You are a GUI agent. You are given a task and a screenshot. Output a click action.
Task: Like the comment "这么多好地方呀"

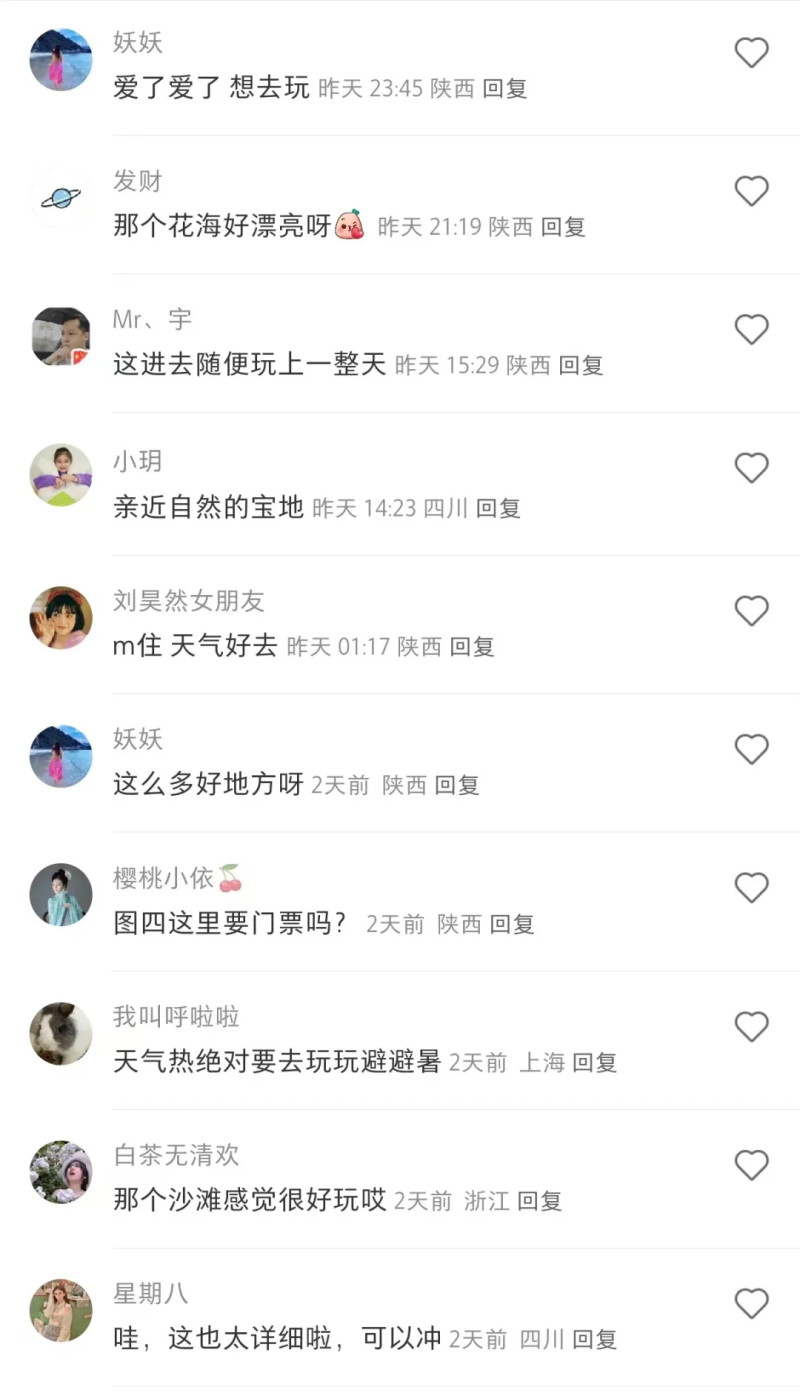(751, 749)
